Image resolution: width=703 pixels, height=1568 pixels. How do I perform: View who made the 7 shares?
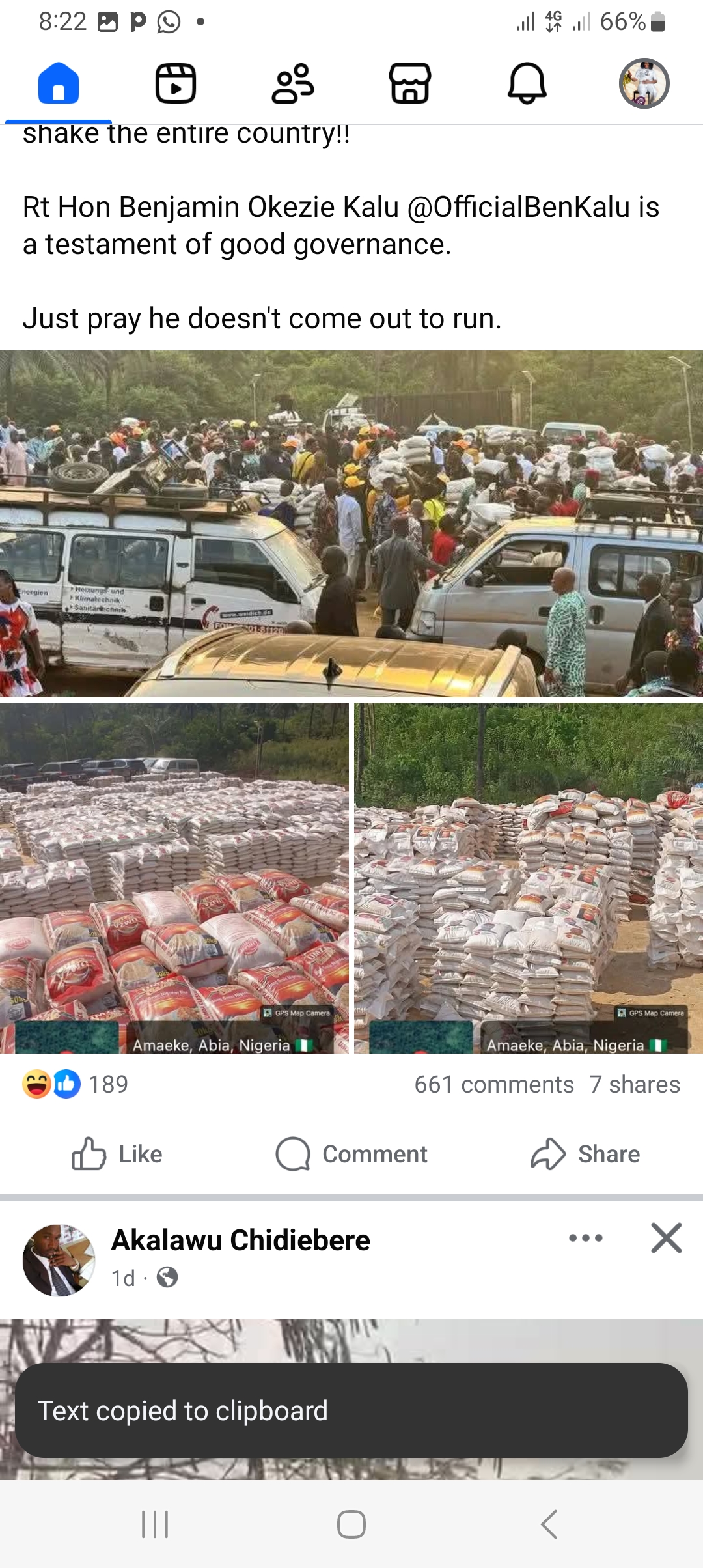click(634, 1084)
